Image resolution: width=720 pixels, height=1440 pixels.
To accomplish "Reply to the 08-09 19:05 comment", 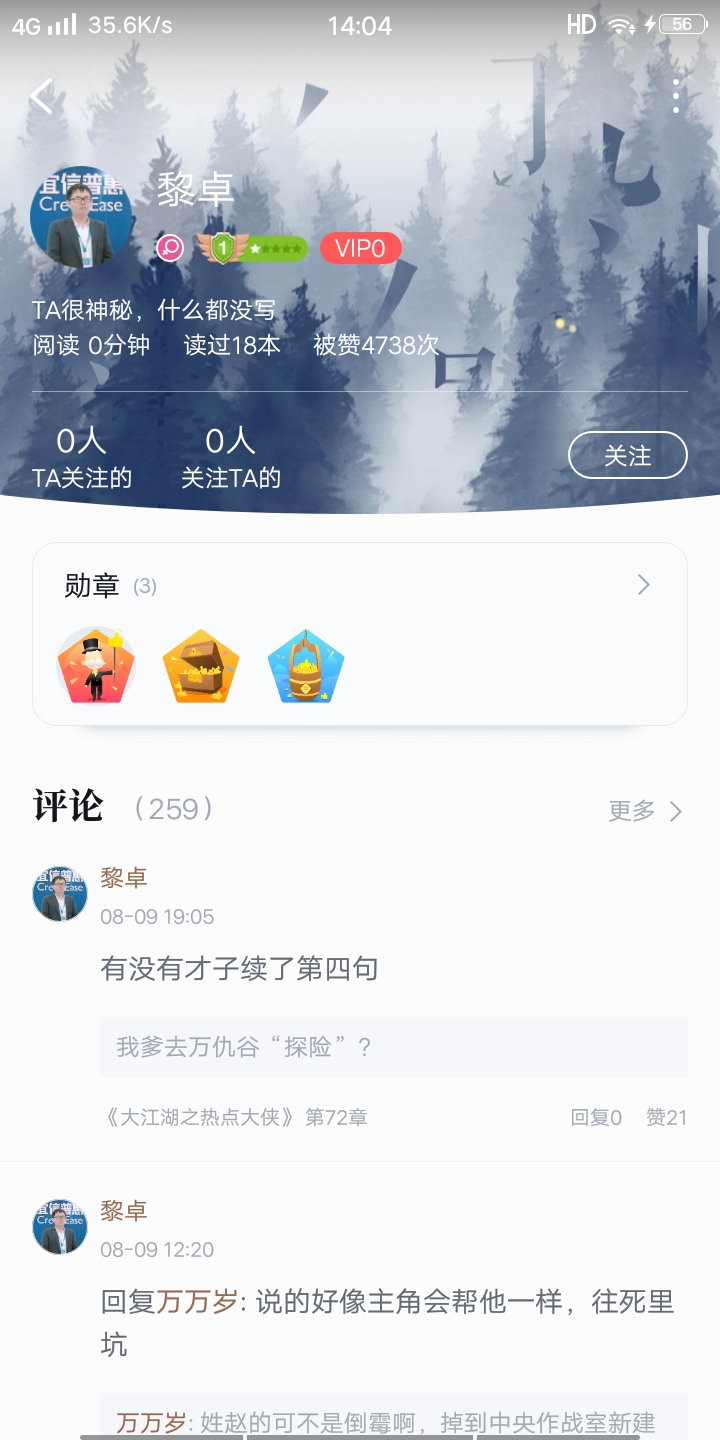I will 596,1117.
